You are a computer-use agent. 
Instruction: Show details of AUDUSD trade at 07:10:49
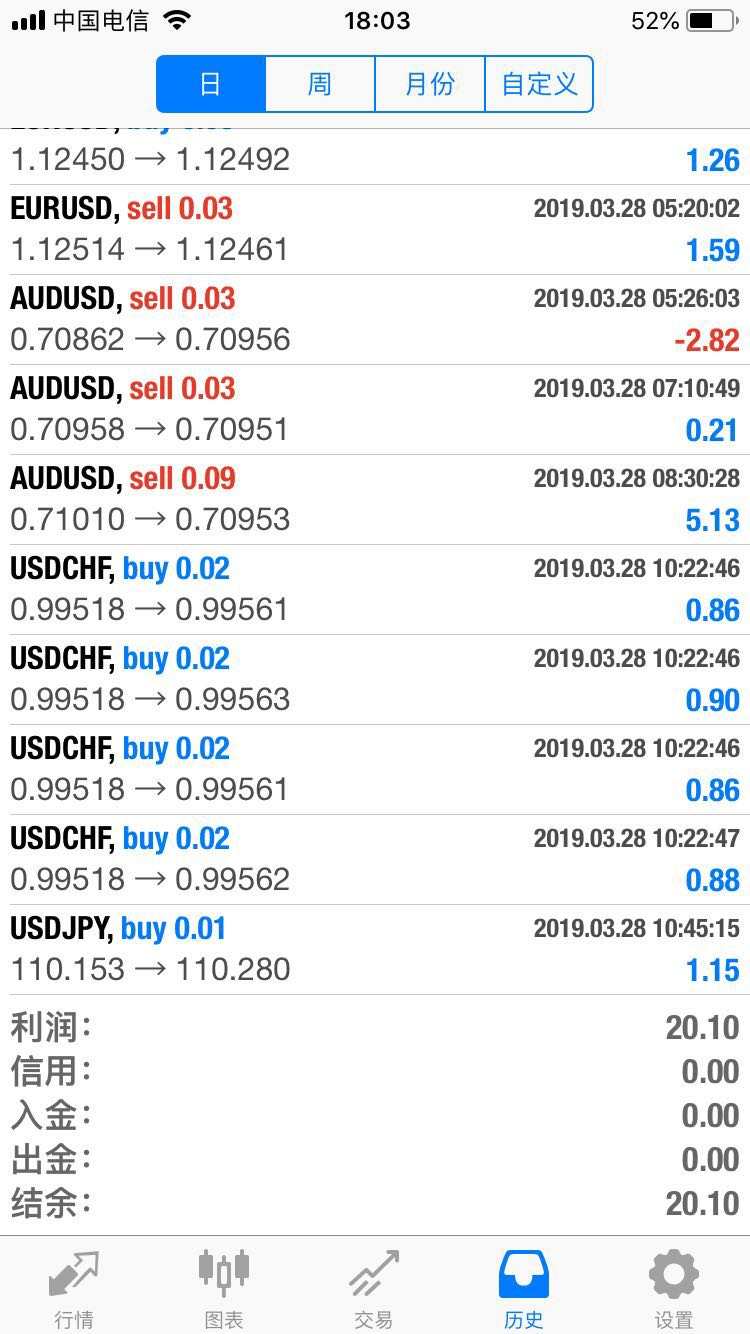click(375, 409)
